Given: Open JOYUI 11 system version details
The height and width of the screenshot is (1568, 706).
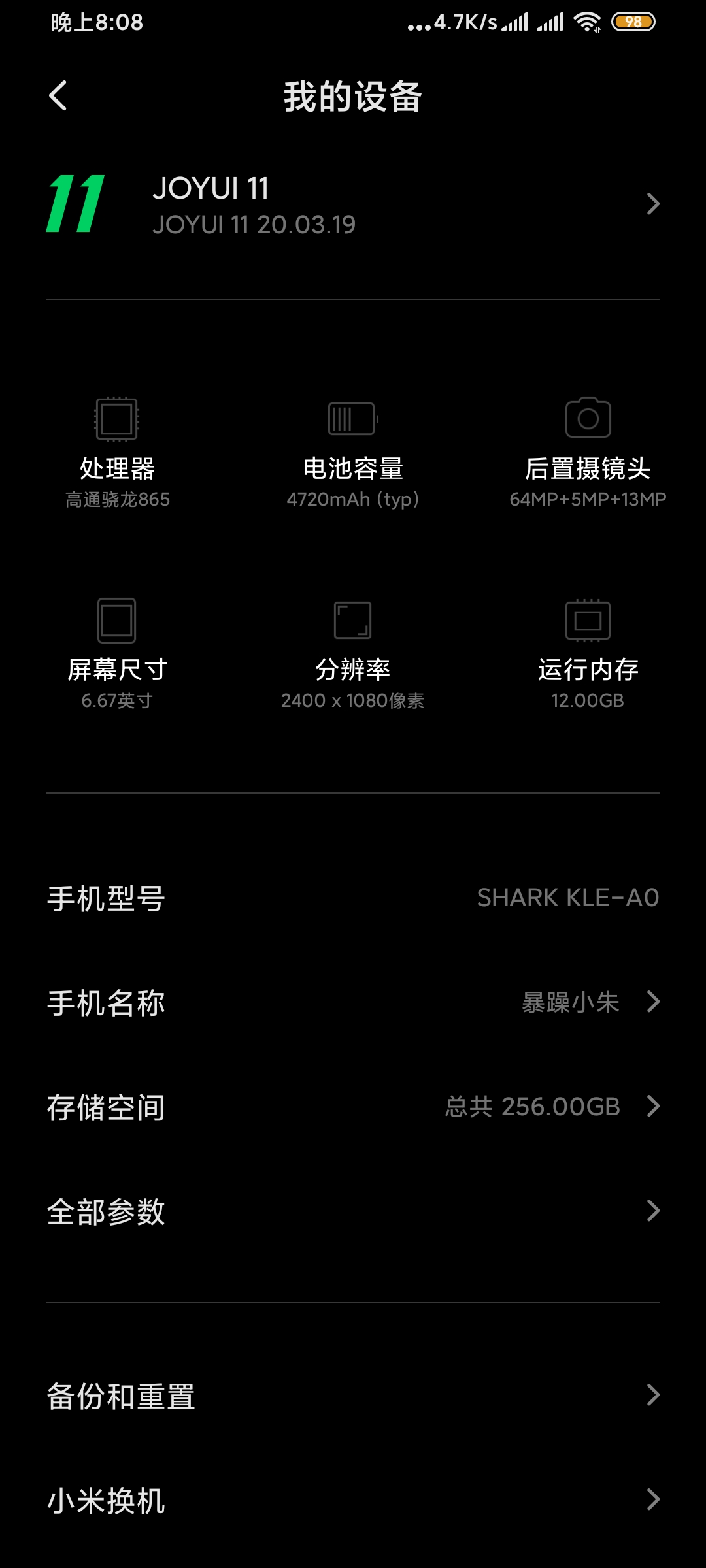Looking at the screenshot, I should (353, 204).
